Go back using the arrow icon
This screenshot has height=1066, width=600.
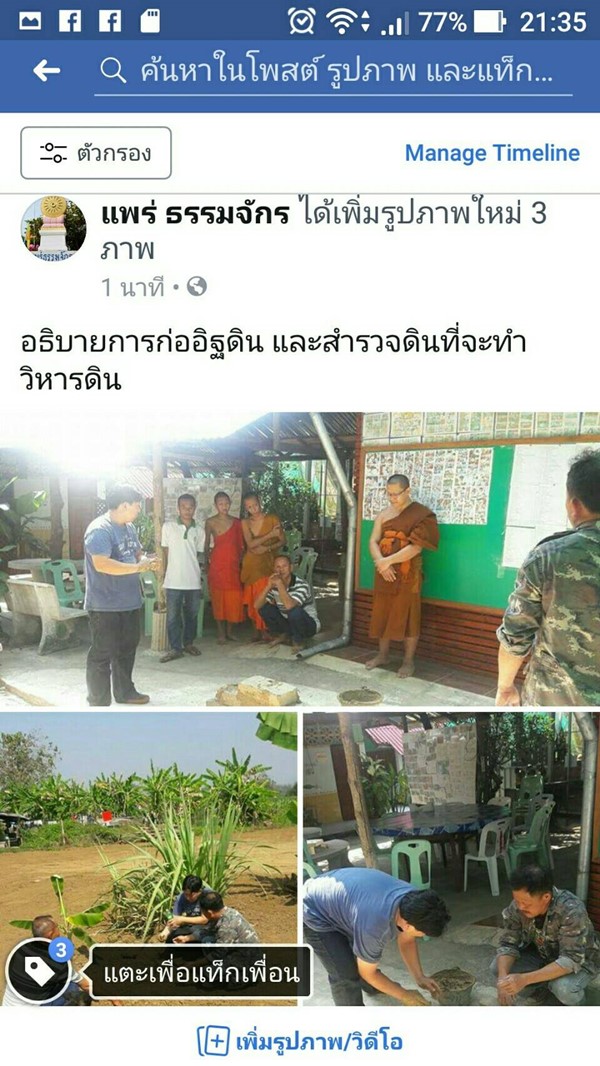pyautogui.click(x=46, y=70)
